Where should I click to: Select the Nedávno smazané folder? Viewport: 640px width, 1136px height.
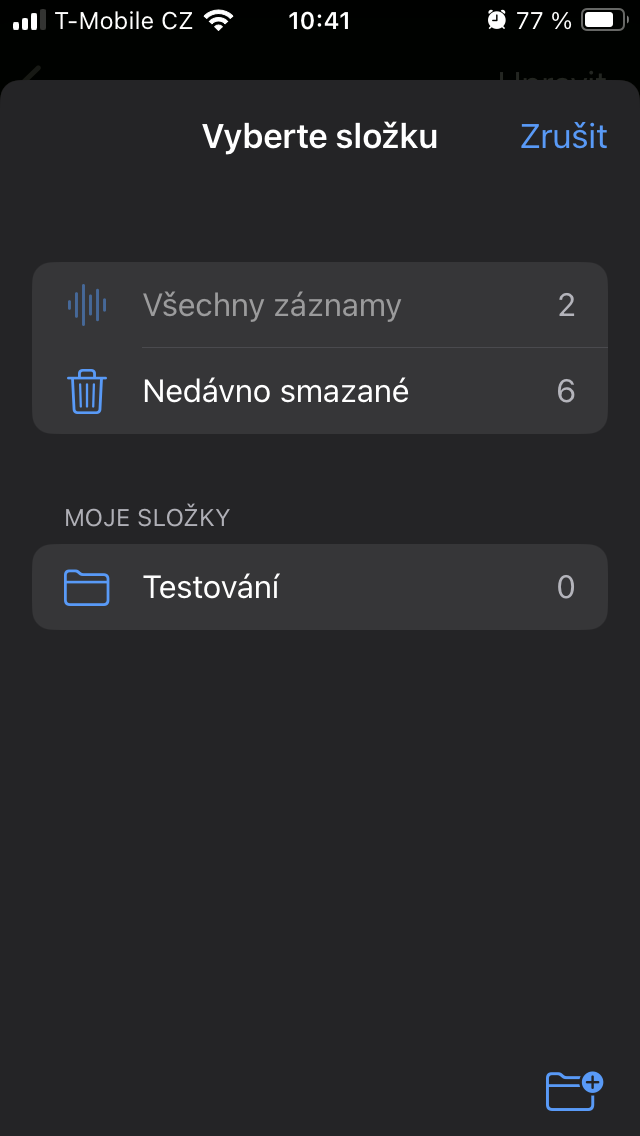click(320, 391)
